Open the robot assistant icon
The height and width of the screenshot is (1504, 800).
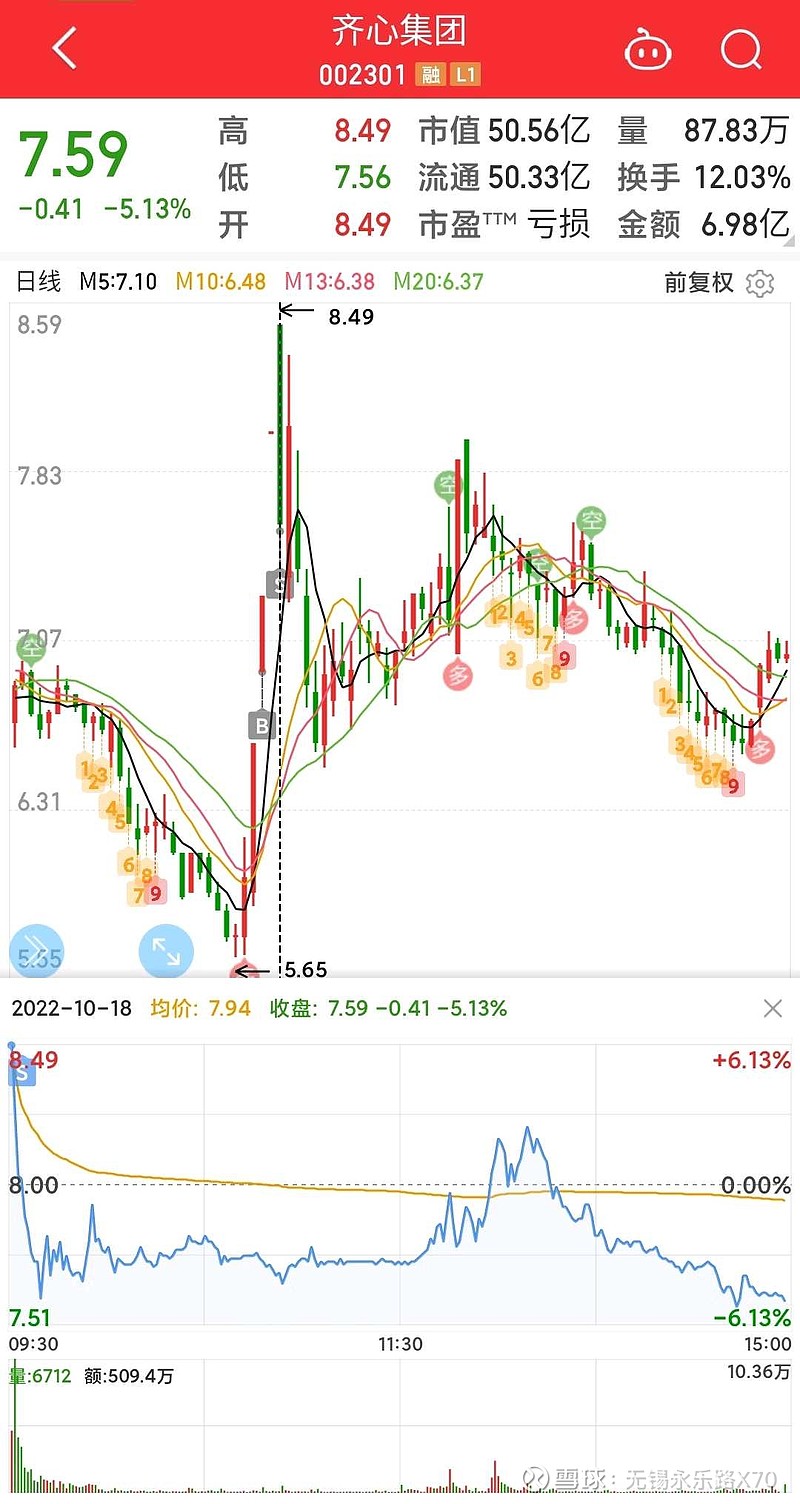coord(648,49)
